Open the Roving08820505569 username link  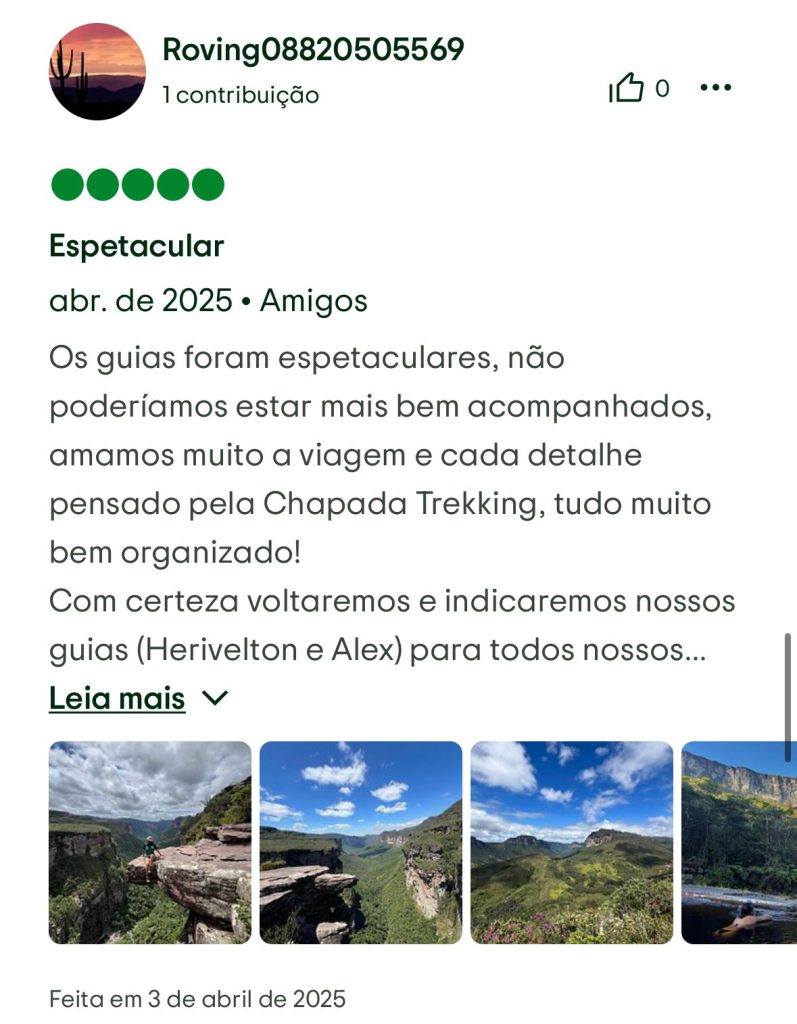313,49
